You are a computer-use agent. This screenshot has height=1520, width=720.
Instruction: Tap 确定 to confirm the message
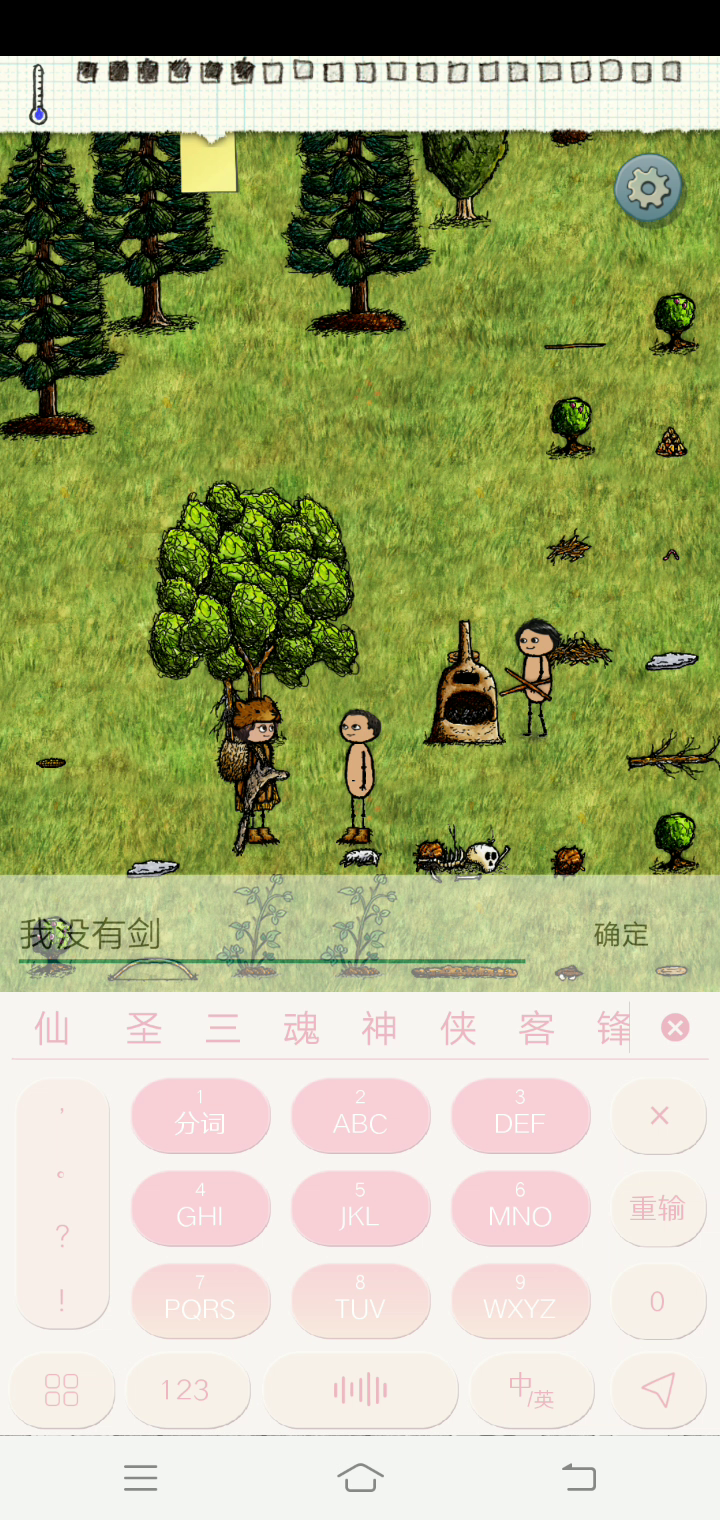pos(621,935)
